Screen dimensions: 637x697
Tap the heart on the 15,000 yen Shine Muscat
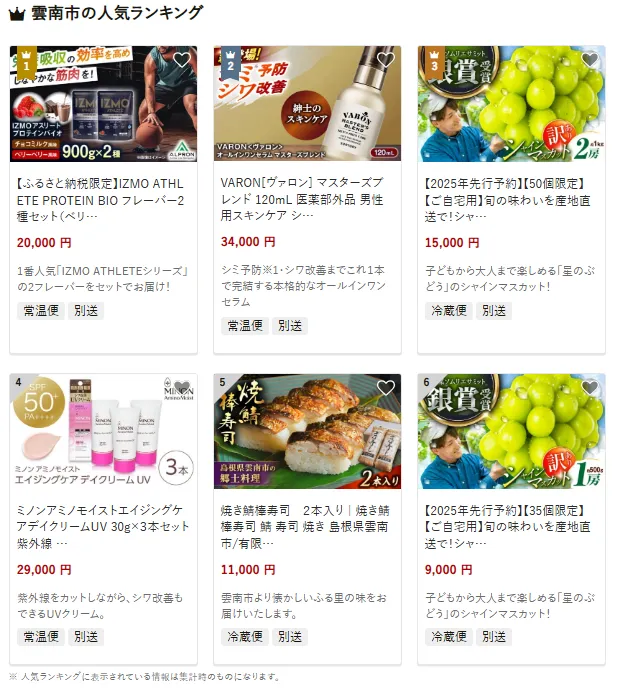tap(589, 60)
